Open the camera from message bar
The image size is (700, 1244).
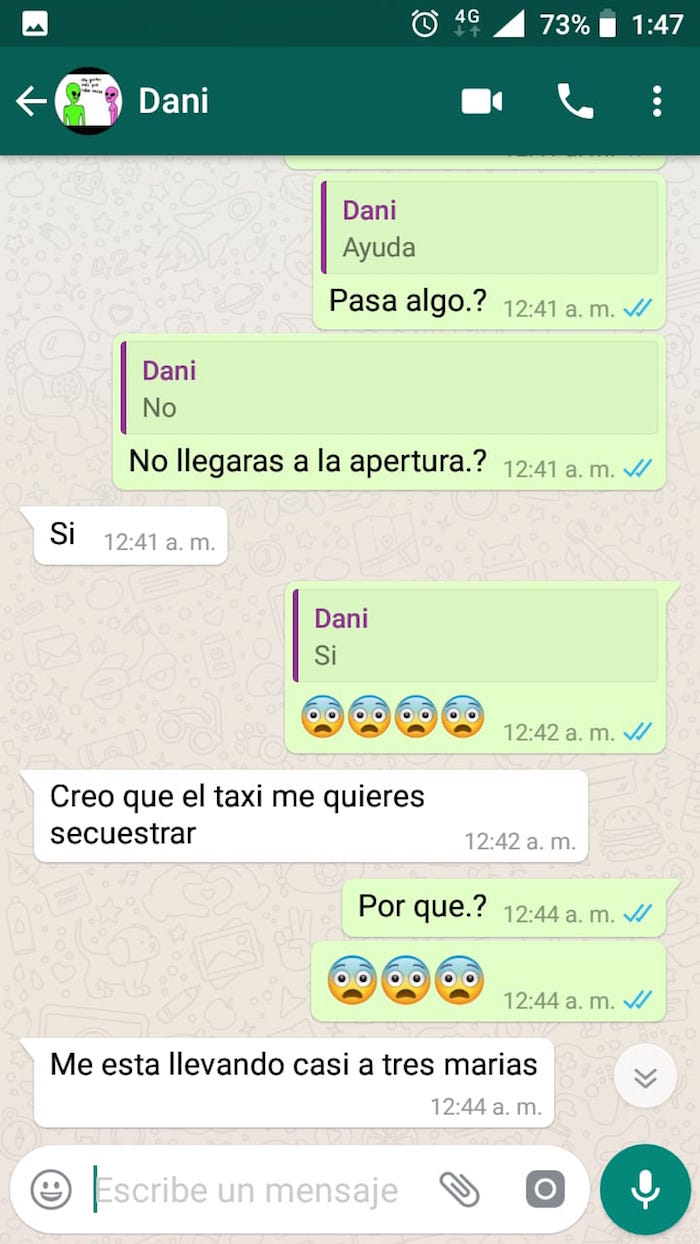pos(545,1189)
